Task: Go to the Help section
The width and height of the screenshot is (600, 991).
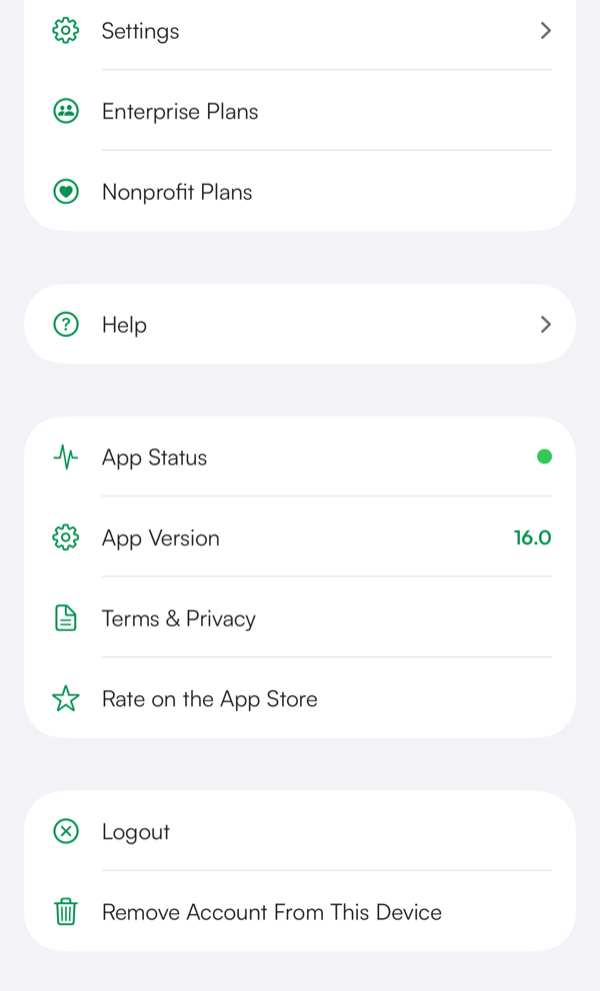Action: pyautogui.click(x=300, y=324)
